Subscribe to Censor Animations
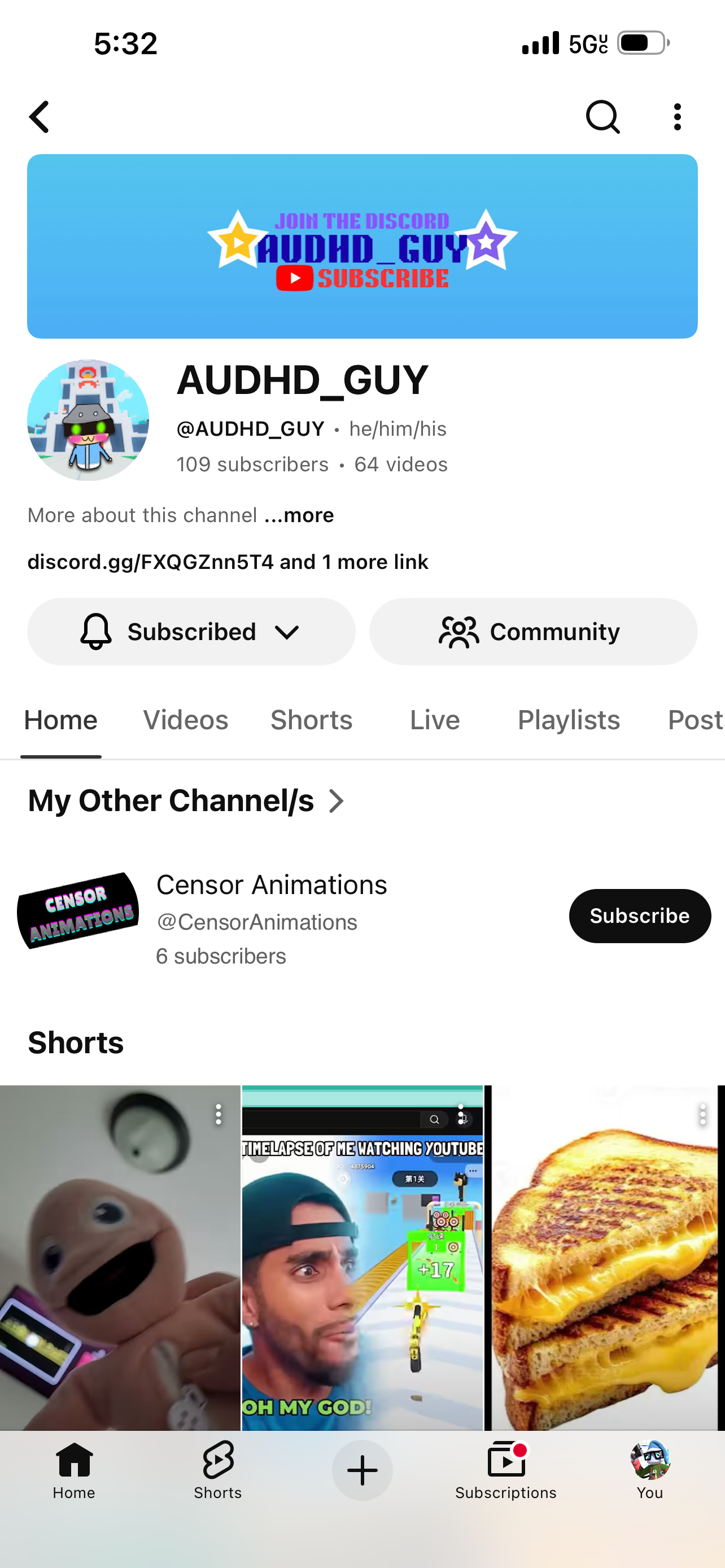The width and height of the screenshot is (725, 1568). [x=640, y=916]
